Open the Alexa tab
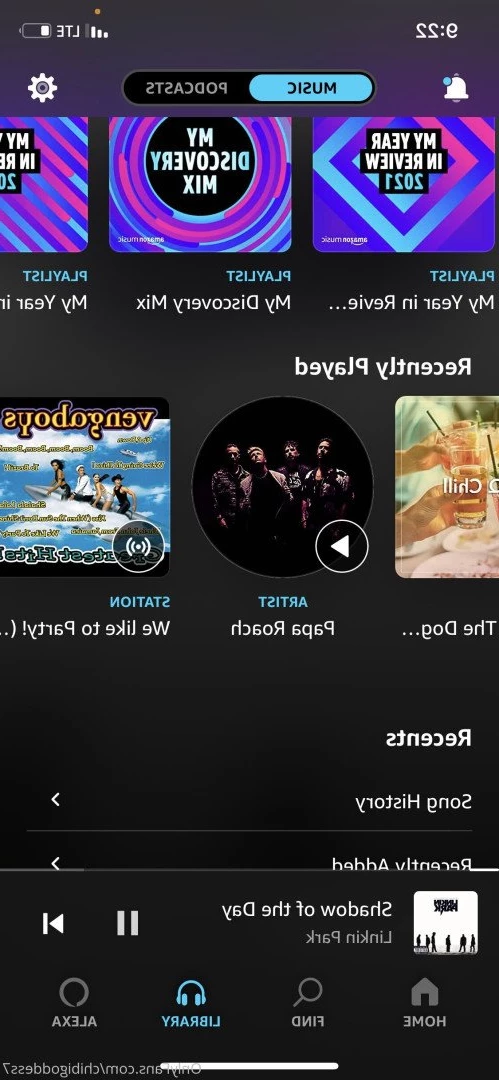This screenshot has height=1080, width=499. point(74,1004)
